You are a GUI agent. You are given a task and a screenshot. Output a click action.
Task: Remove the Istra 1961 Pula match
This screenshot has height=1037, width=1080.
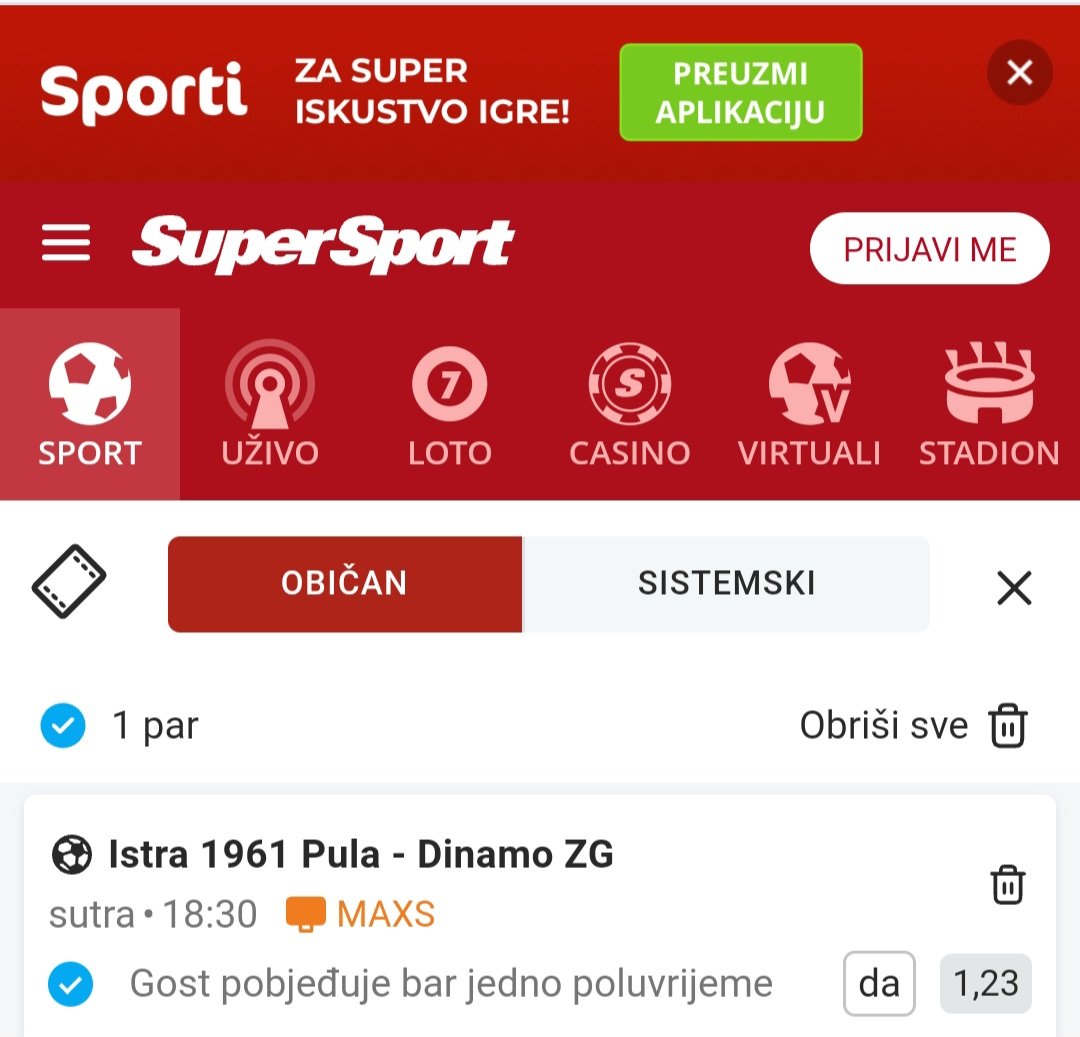(x=1008, y=886)
